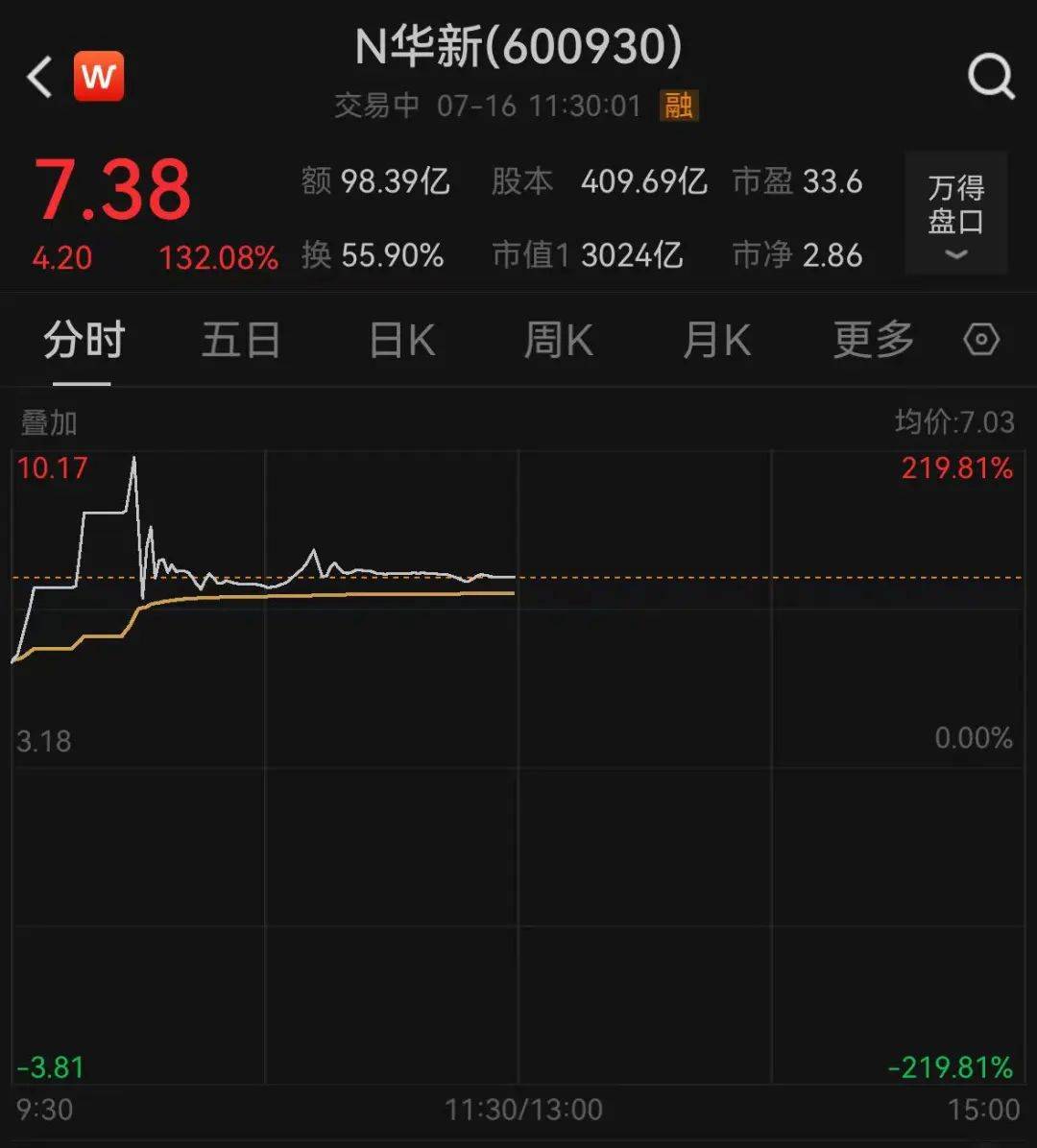Toggle the 叠加 overlay option
Screen dimensions: 1037x1148
[46, 420]
